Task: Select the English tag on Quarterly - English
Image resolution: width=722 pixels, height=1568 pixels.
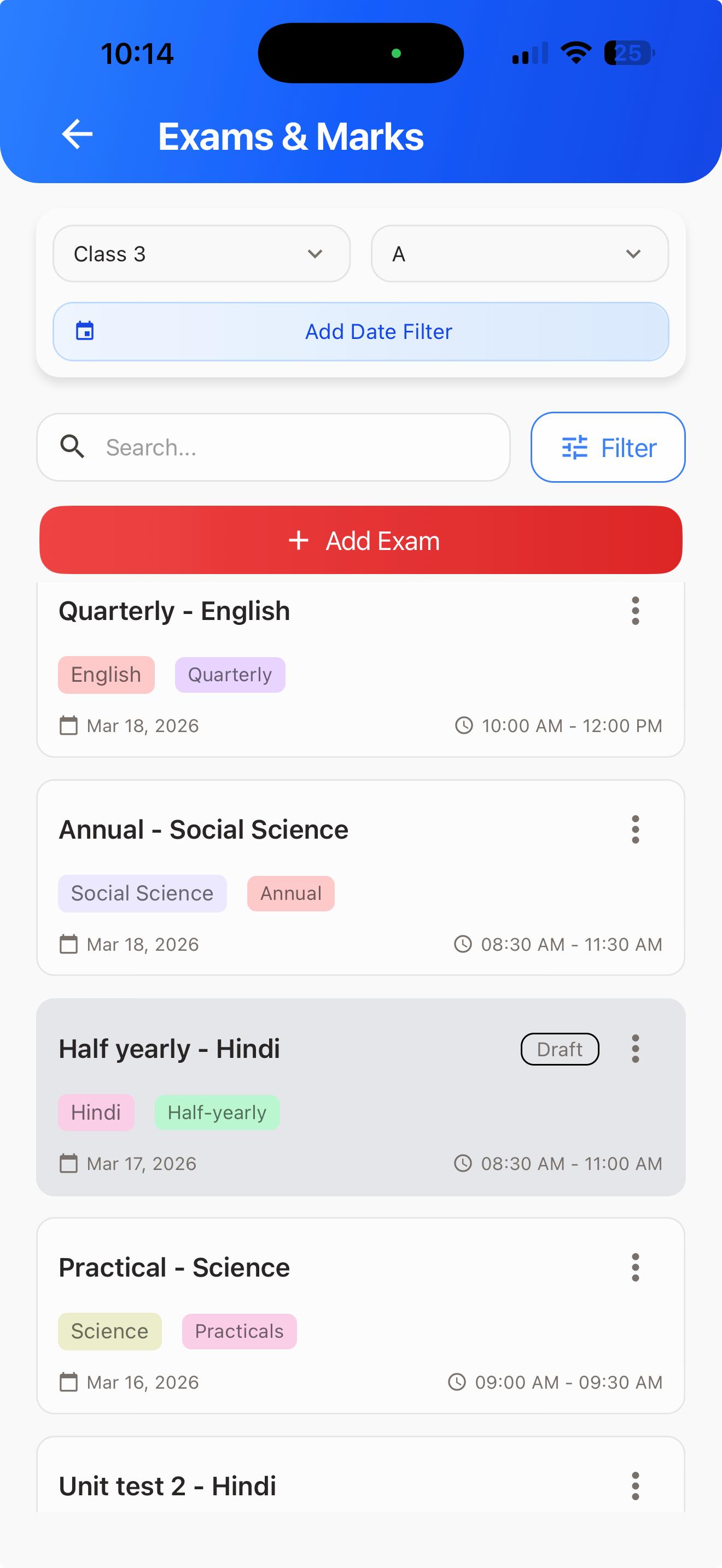Action: [106, 675]
